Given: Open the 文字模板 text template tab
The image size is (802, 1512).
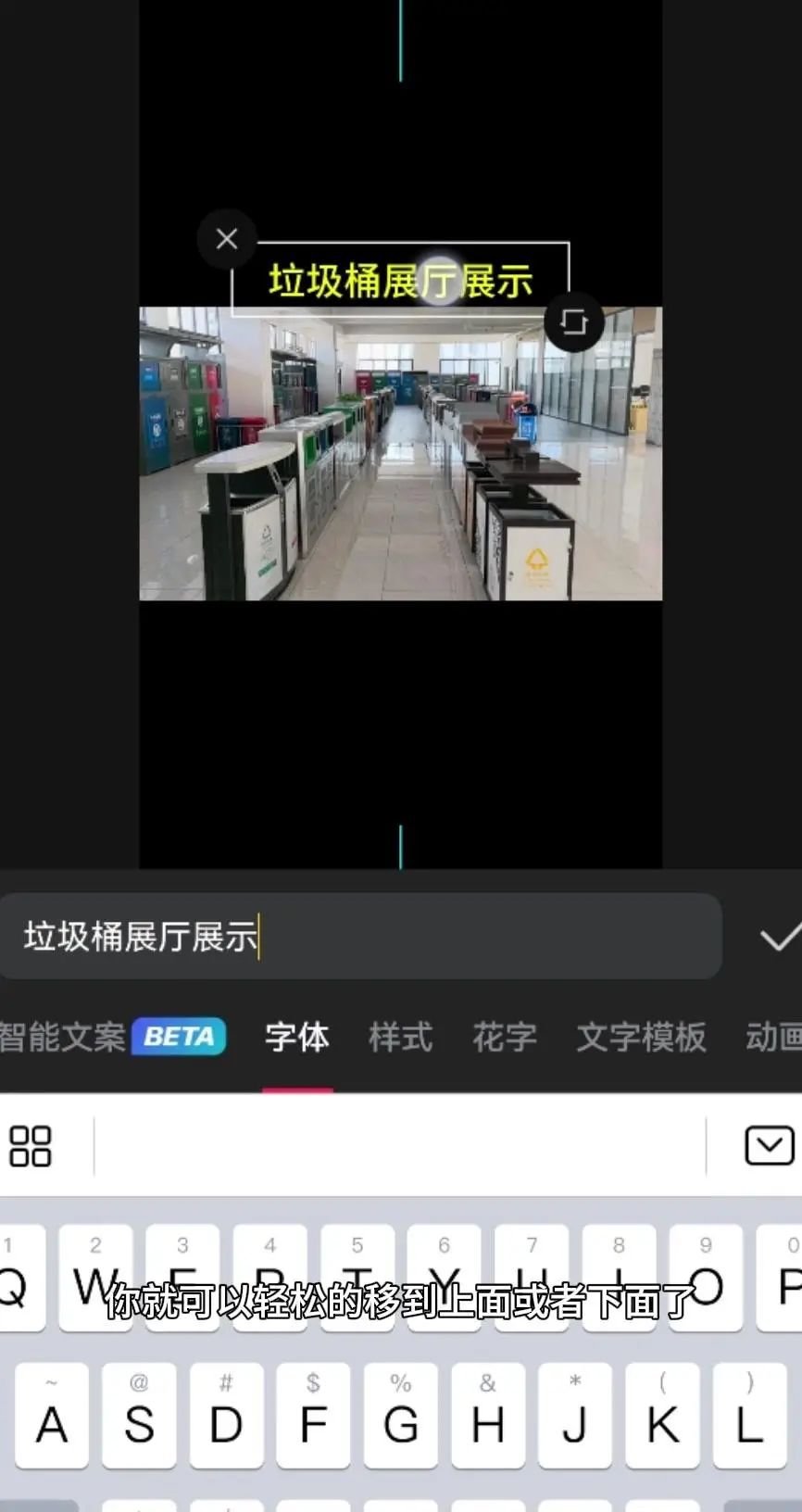Looking at the screenshot, I should point(641,1038).
